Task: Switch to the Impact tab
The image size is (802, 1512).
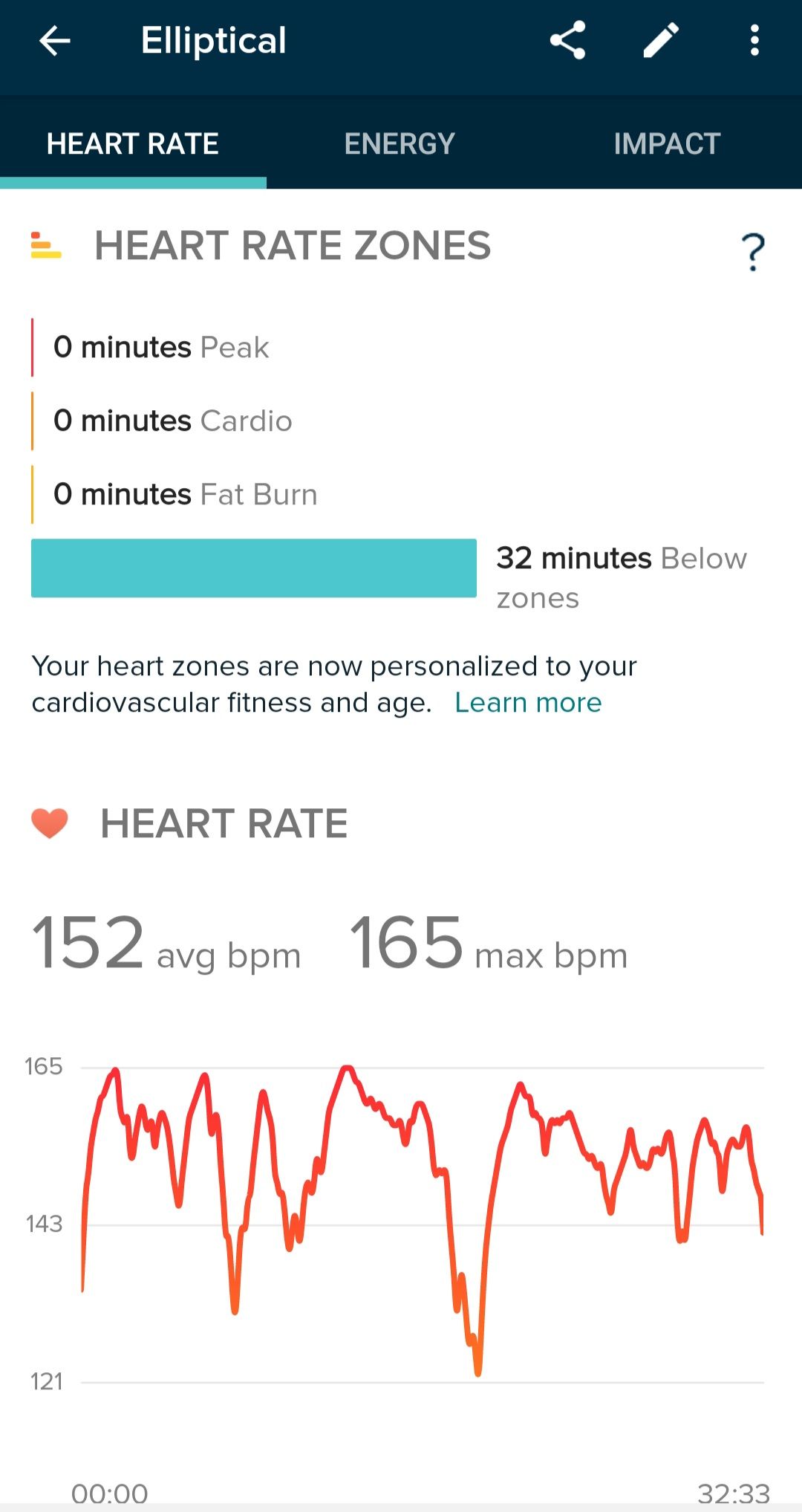Action: click(x=667, y=143)
